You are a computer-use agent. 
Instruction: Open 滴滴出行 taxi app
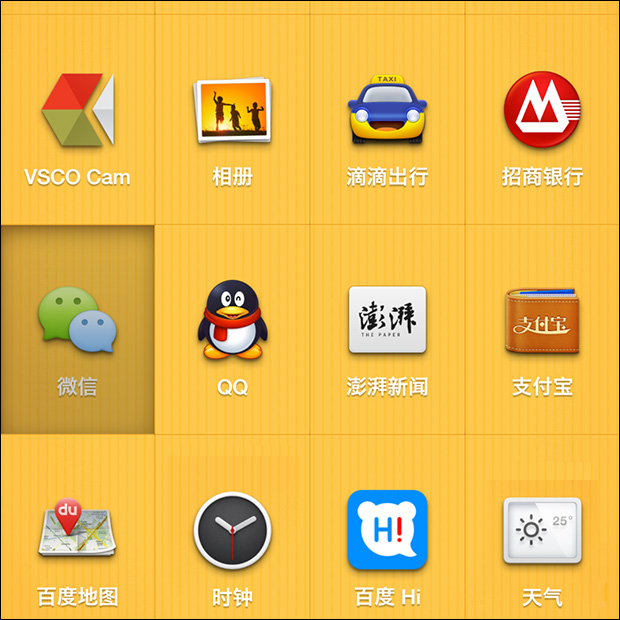point(387,110)
